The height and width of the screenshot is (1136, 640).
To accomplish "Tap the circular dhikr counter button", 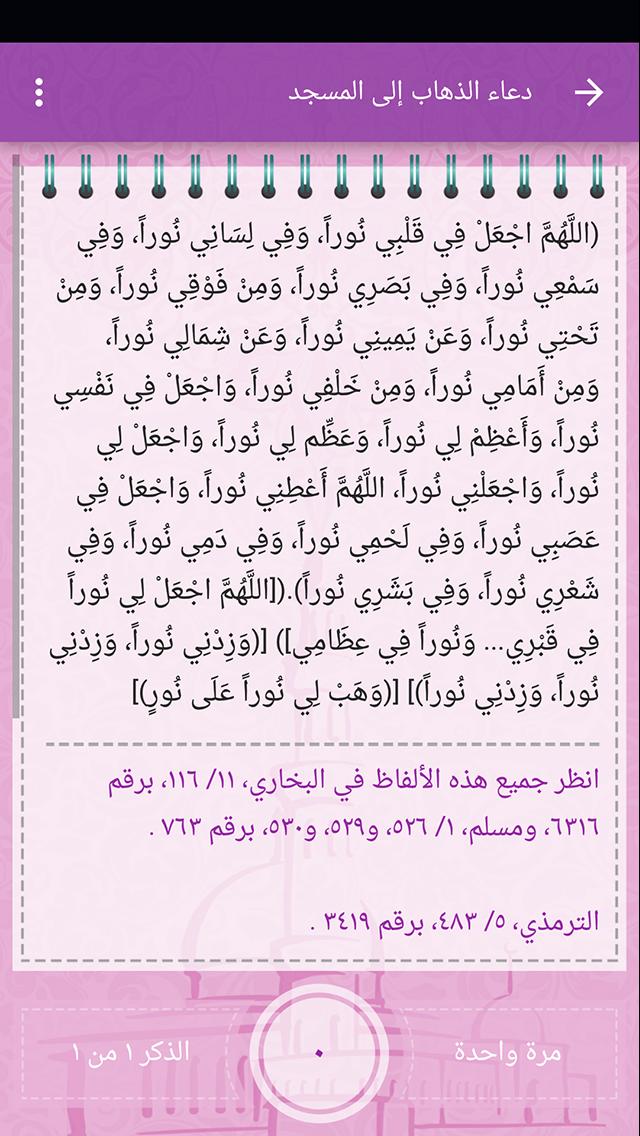I will [x=319, y=1053].
